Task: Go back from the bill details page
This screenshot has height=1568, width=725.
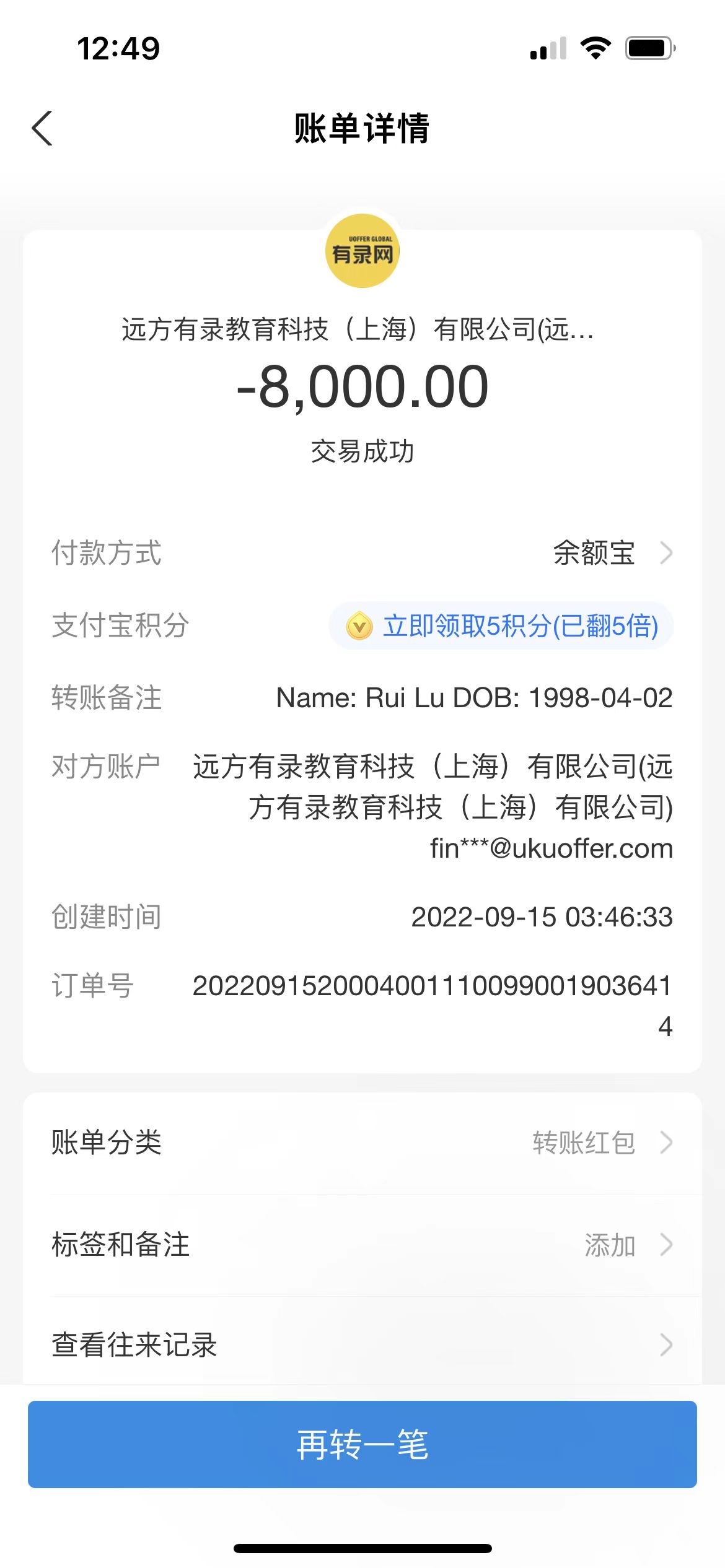Action: pyautogui.click(x=42, y=129)
